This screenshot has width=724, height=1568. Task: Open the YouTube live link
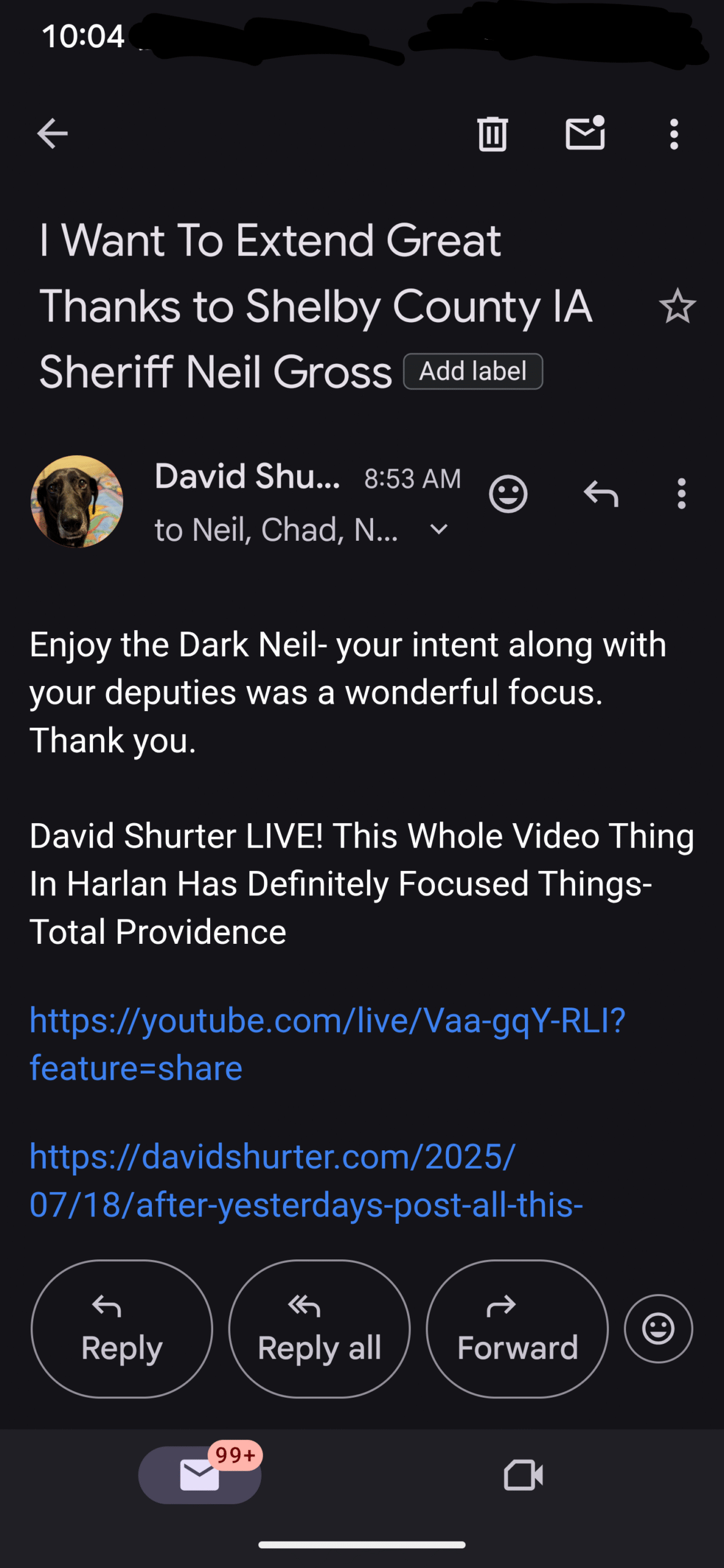pos(328,1044)
